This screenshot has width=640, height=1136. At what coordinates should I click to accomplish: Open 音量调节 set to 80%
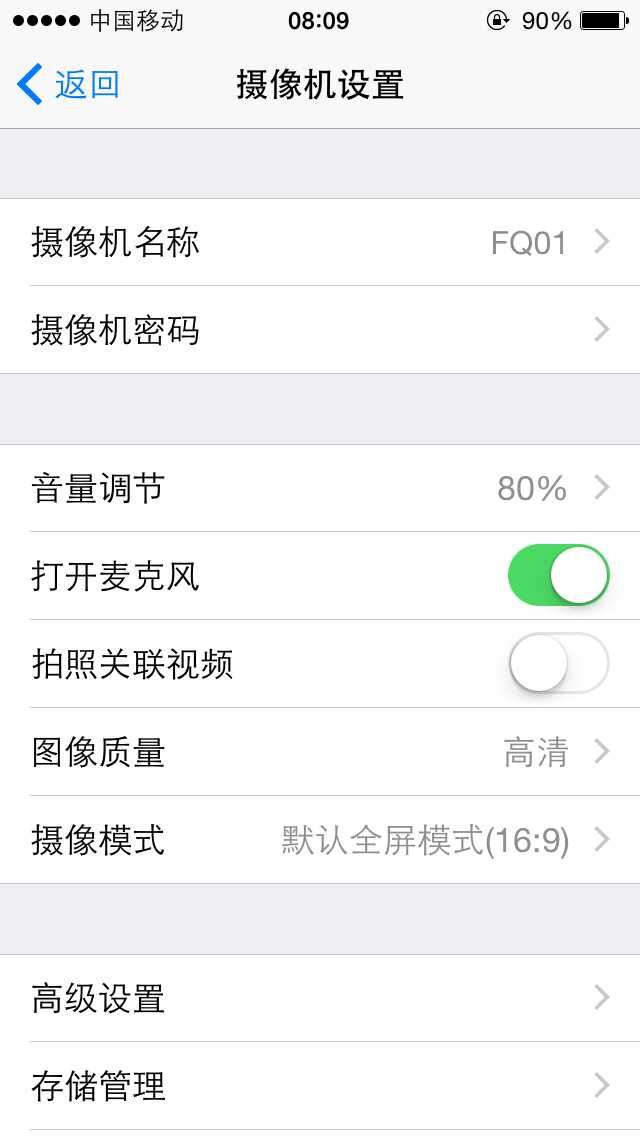pos(320,488)
